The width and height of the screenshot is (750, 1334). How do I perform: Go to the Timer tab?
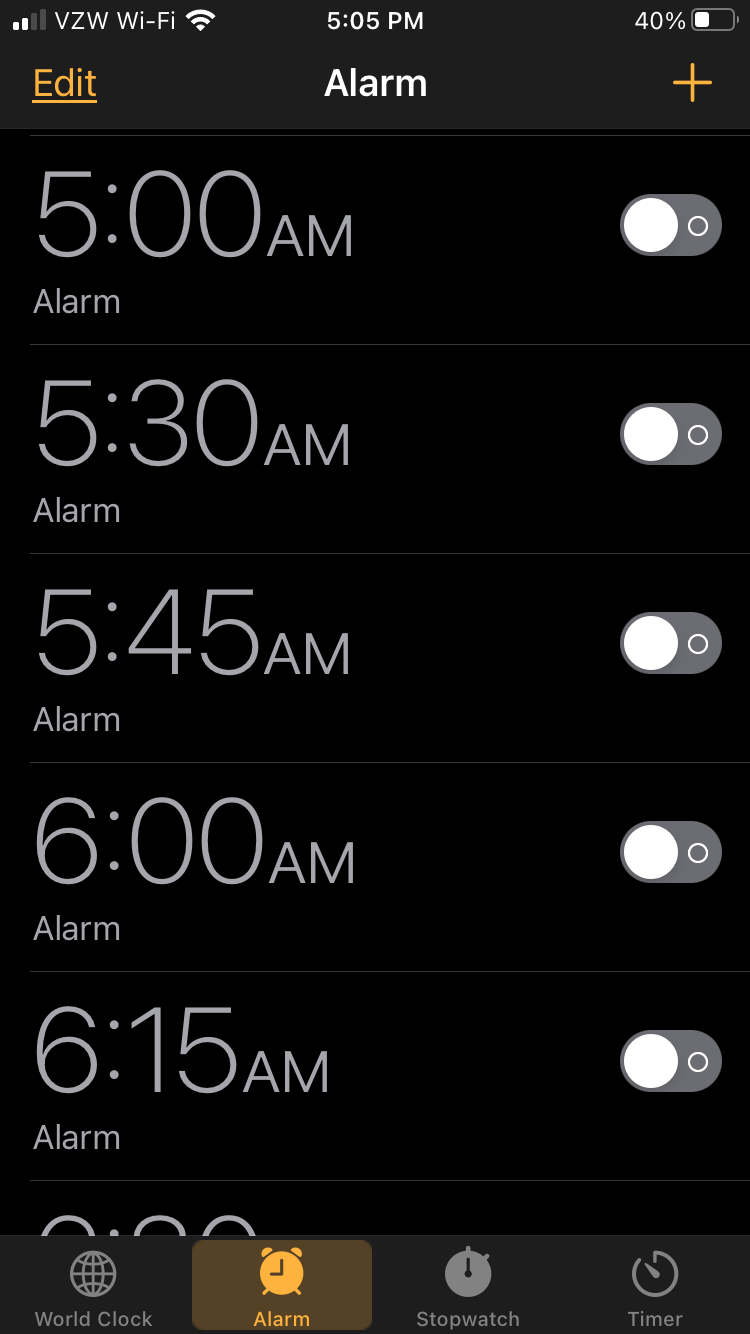coord(655,1288)
